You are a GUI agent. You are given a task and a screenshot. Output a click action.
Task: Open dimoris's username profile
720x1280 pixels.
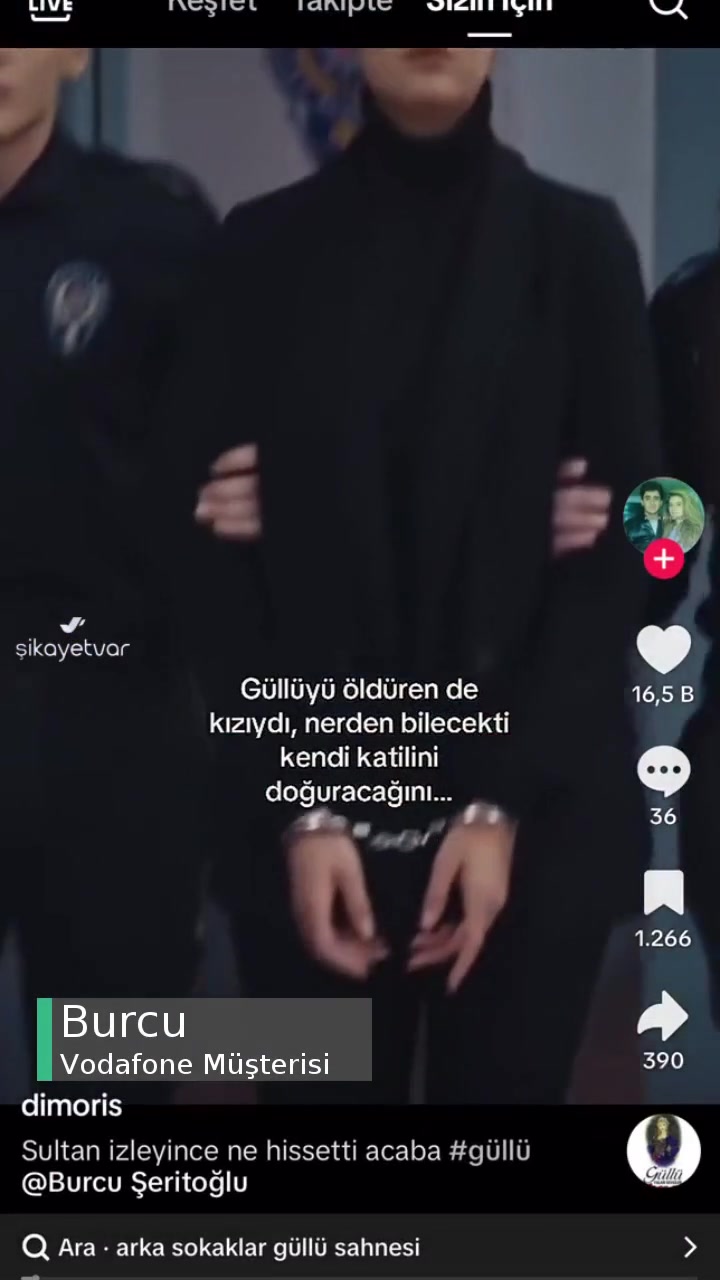point(71,1105)
